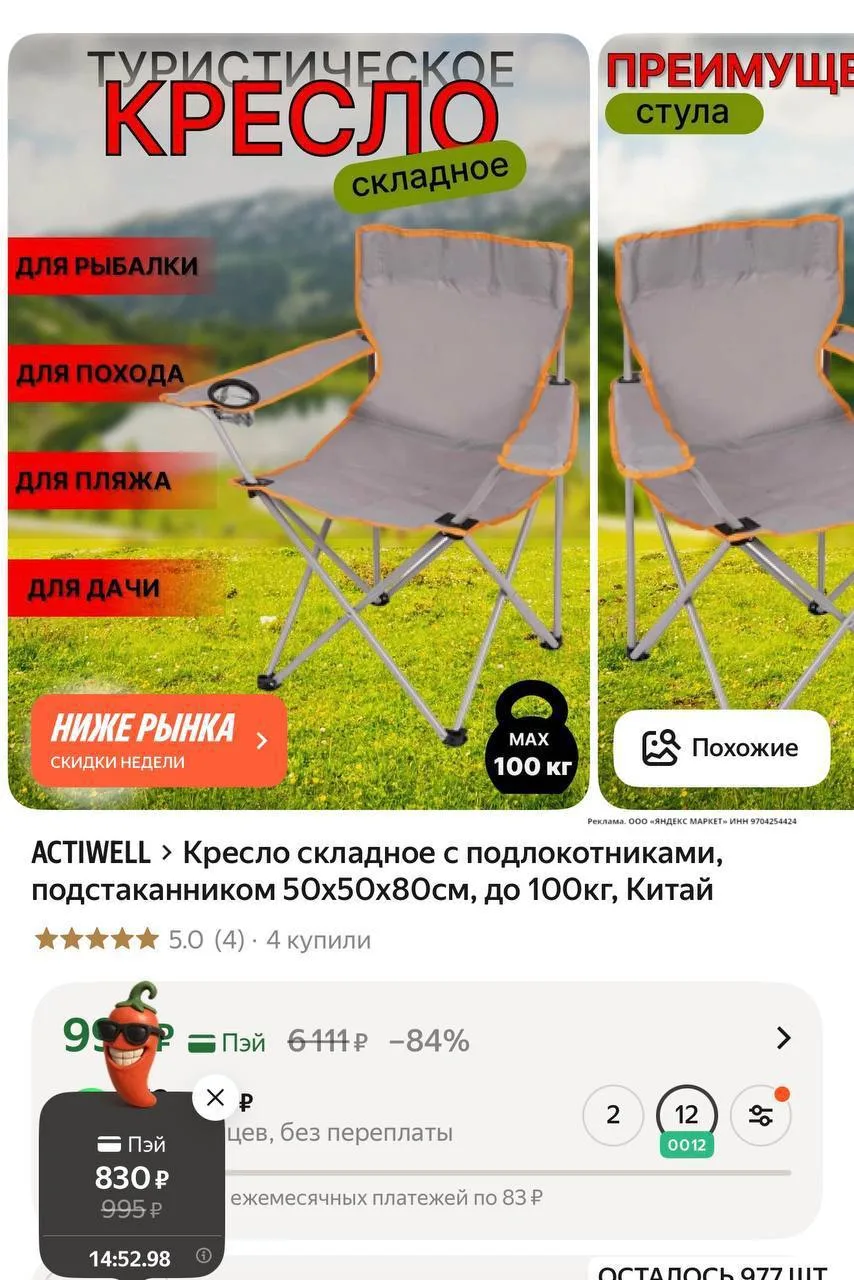Select the 2-month installment option
Screen dimensions: 854x1280
[x=613, y=1114]
